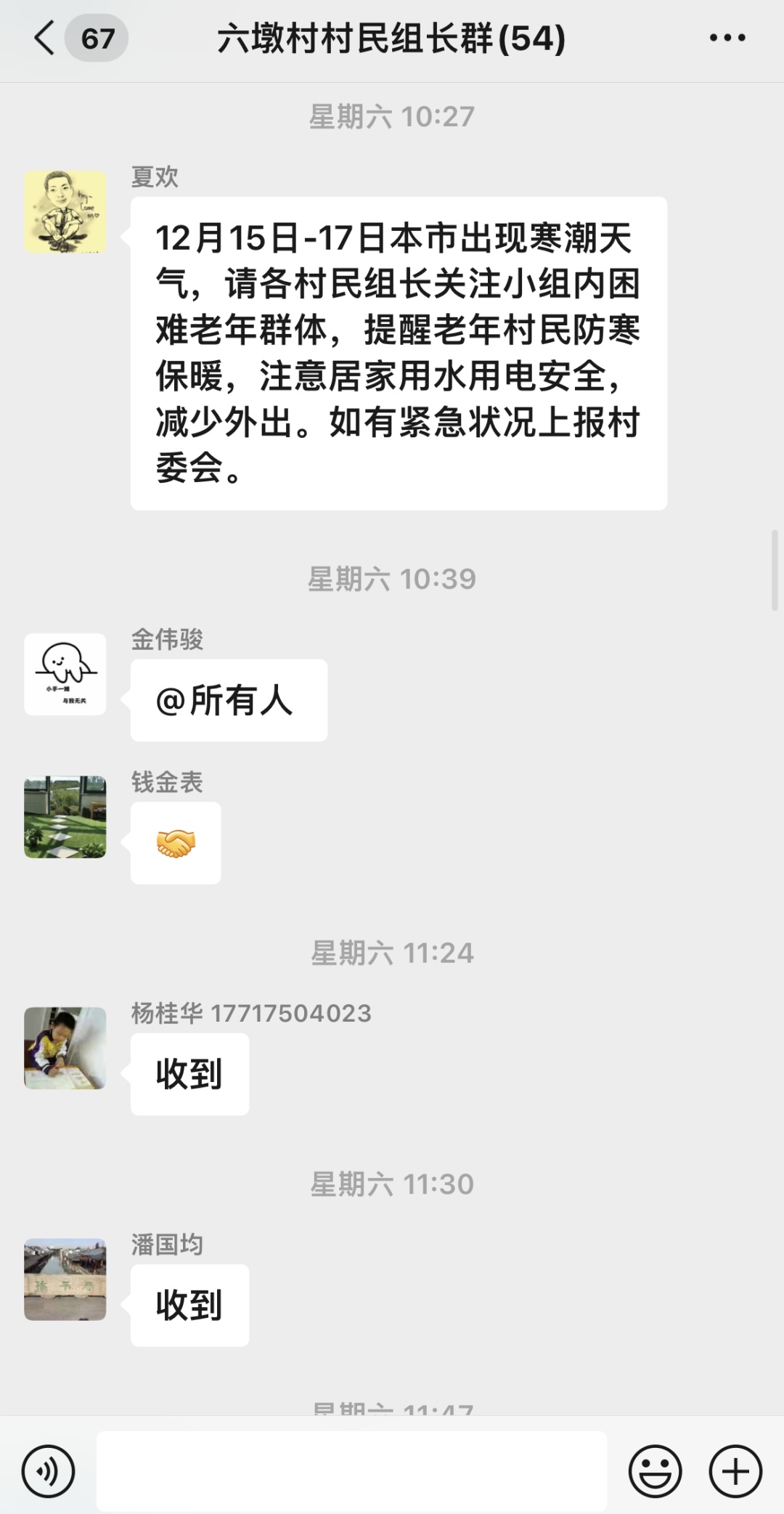Tap the message text field
784x1514 pixels.
[351, 1471]
